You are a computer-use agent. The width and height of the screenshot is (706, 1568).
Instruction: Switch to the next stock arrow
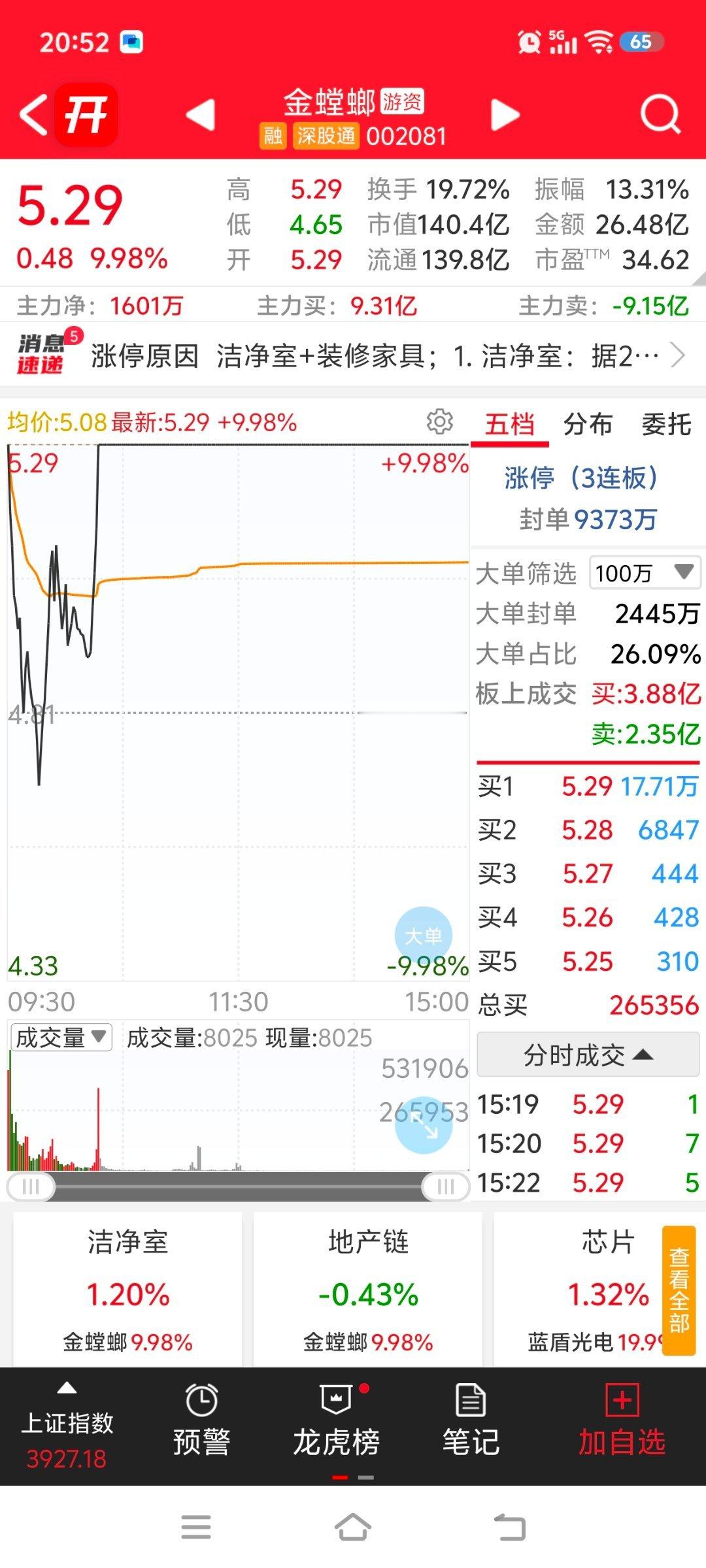[505, 115]
